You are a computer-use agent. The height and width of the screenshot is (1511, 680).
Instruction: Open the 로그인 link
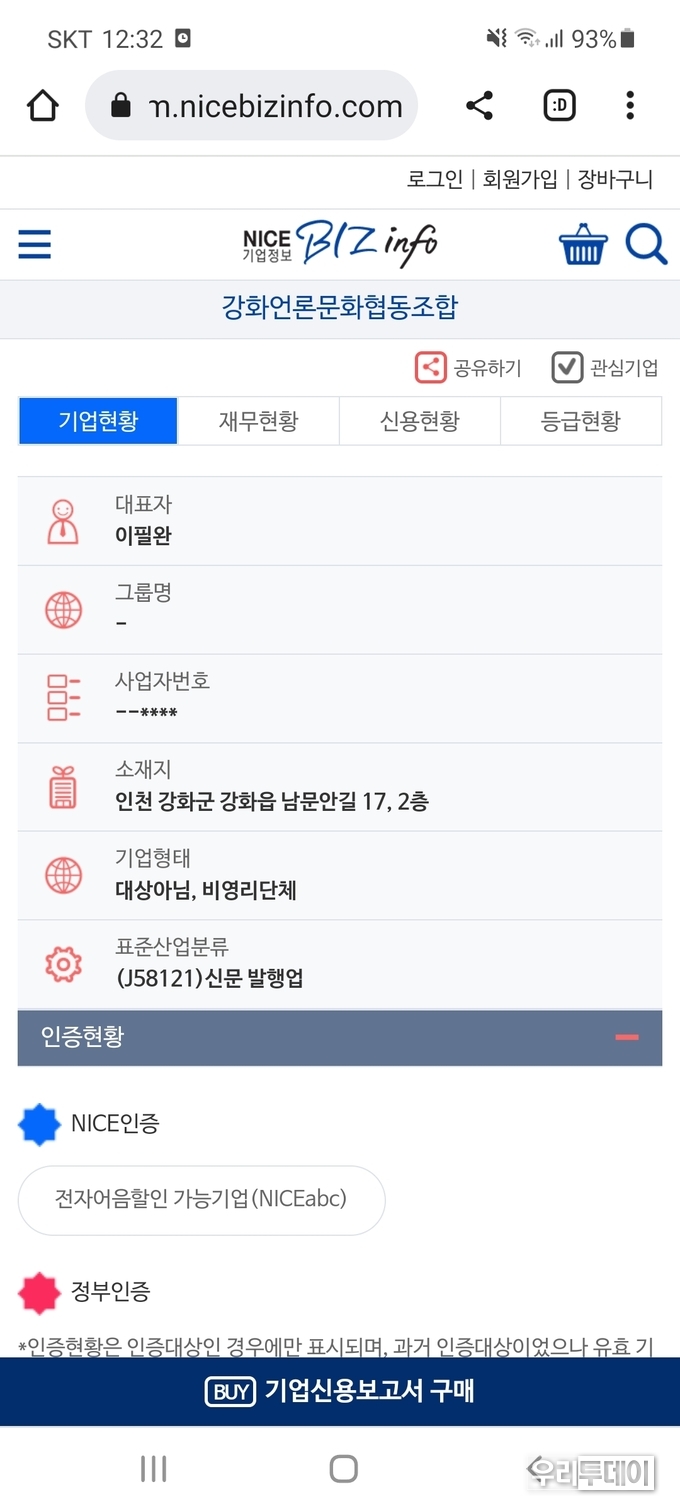coord(434,180)
